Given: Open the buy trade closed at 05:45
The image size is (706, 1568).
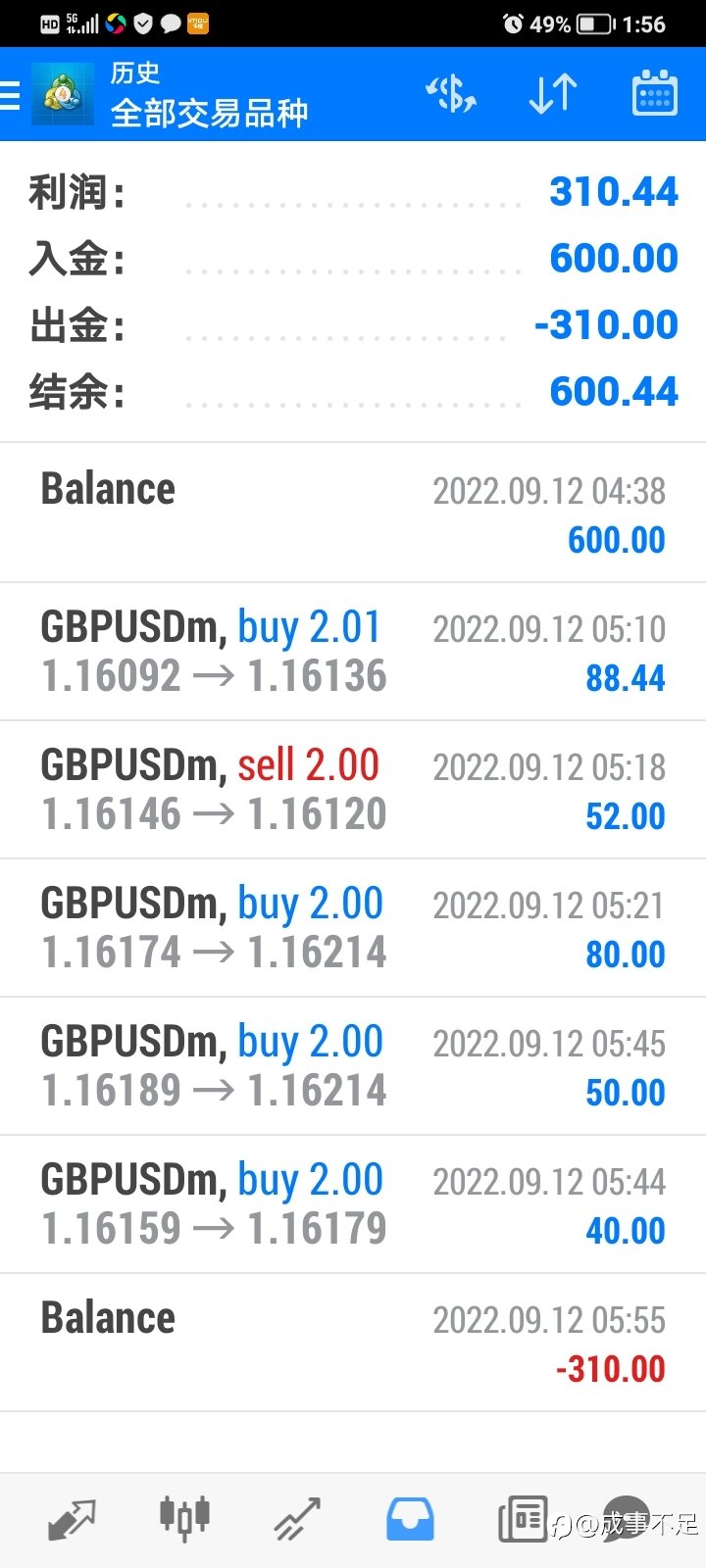Looking at the screenshot, I should pos(353,1066).
